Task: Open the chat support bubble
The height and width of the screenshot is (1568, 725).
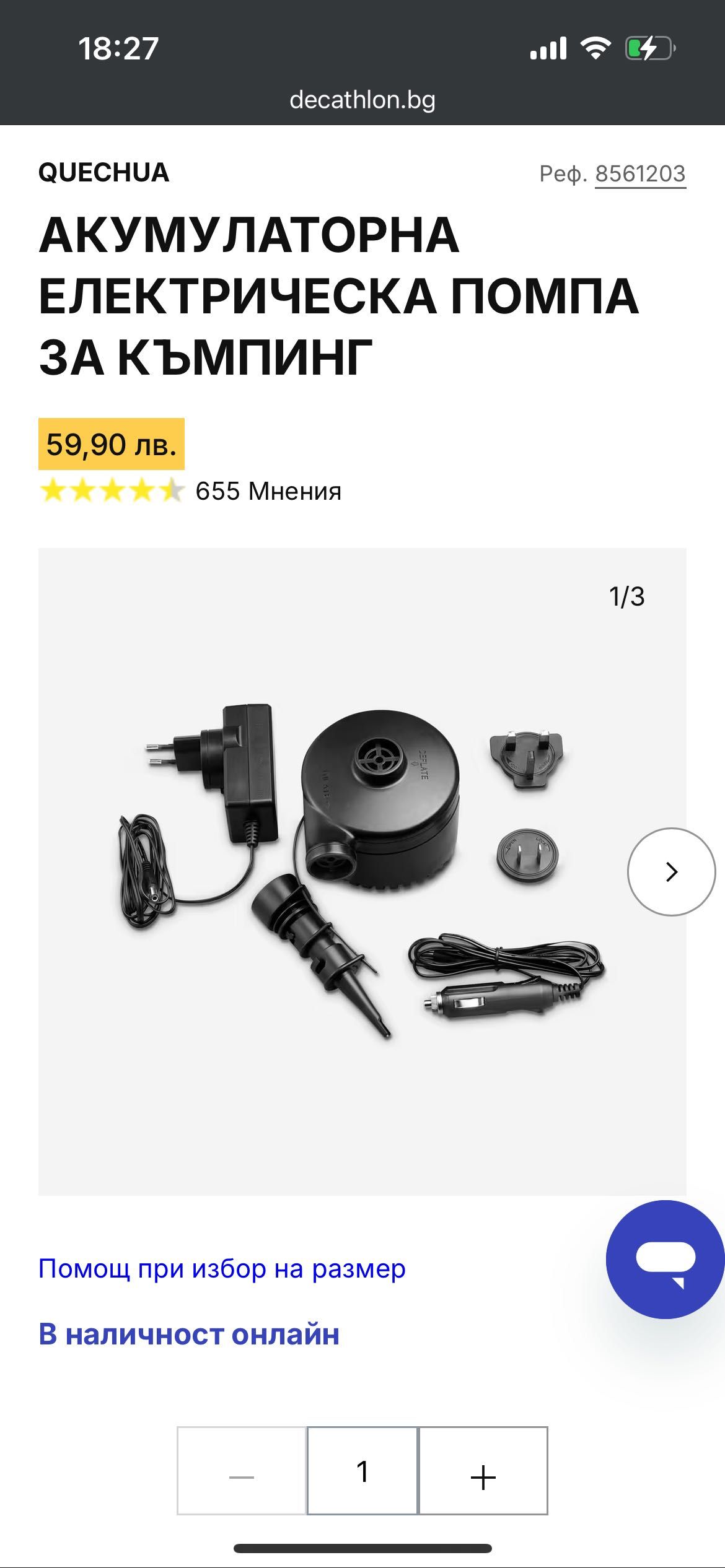Action: pos(666,1260)
